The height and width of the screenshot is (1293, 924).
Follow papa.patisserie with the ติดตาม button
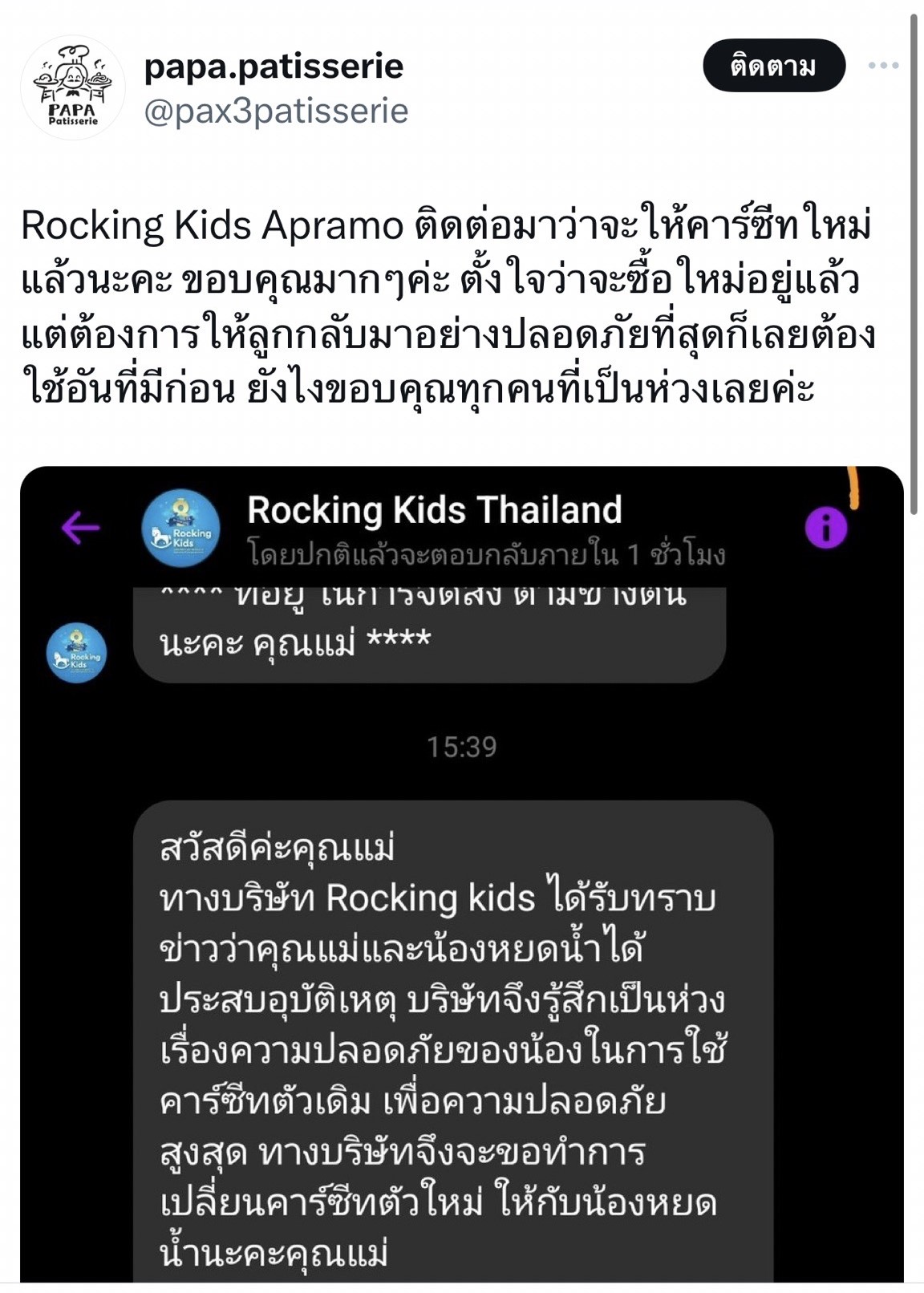773,66
